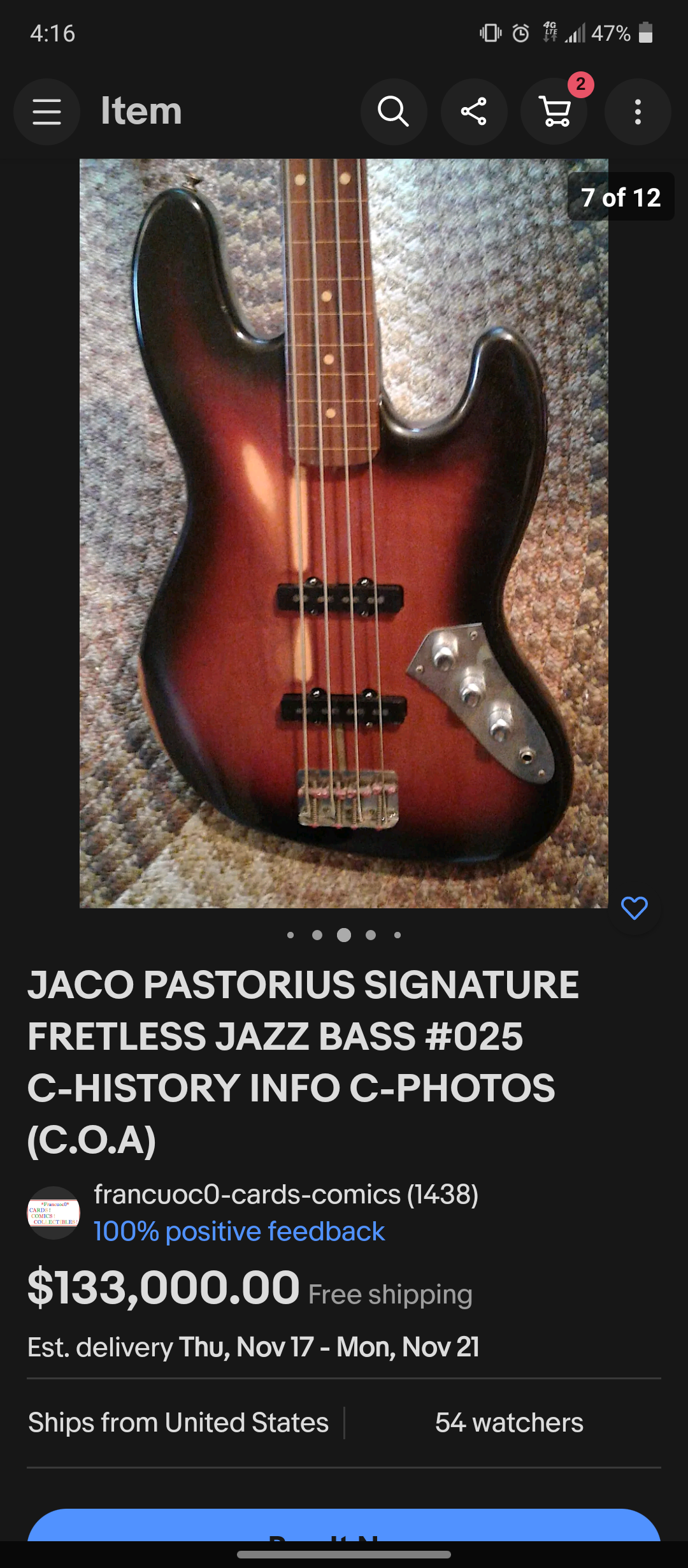
Task: Open the hamburger menu drawer
Action: (47, 112)
